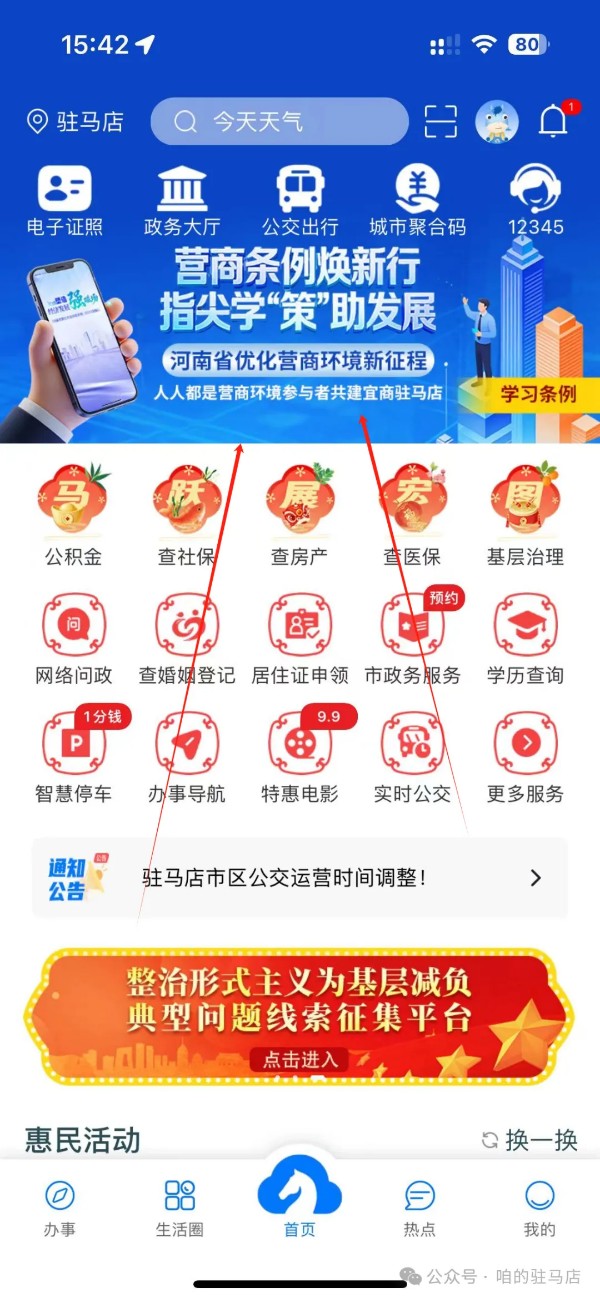Tap the profile avatar in header
This screenshot has width=600, height=1300.
click(497, 121)
